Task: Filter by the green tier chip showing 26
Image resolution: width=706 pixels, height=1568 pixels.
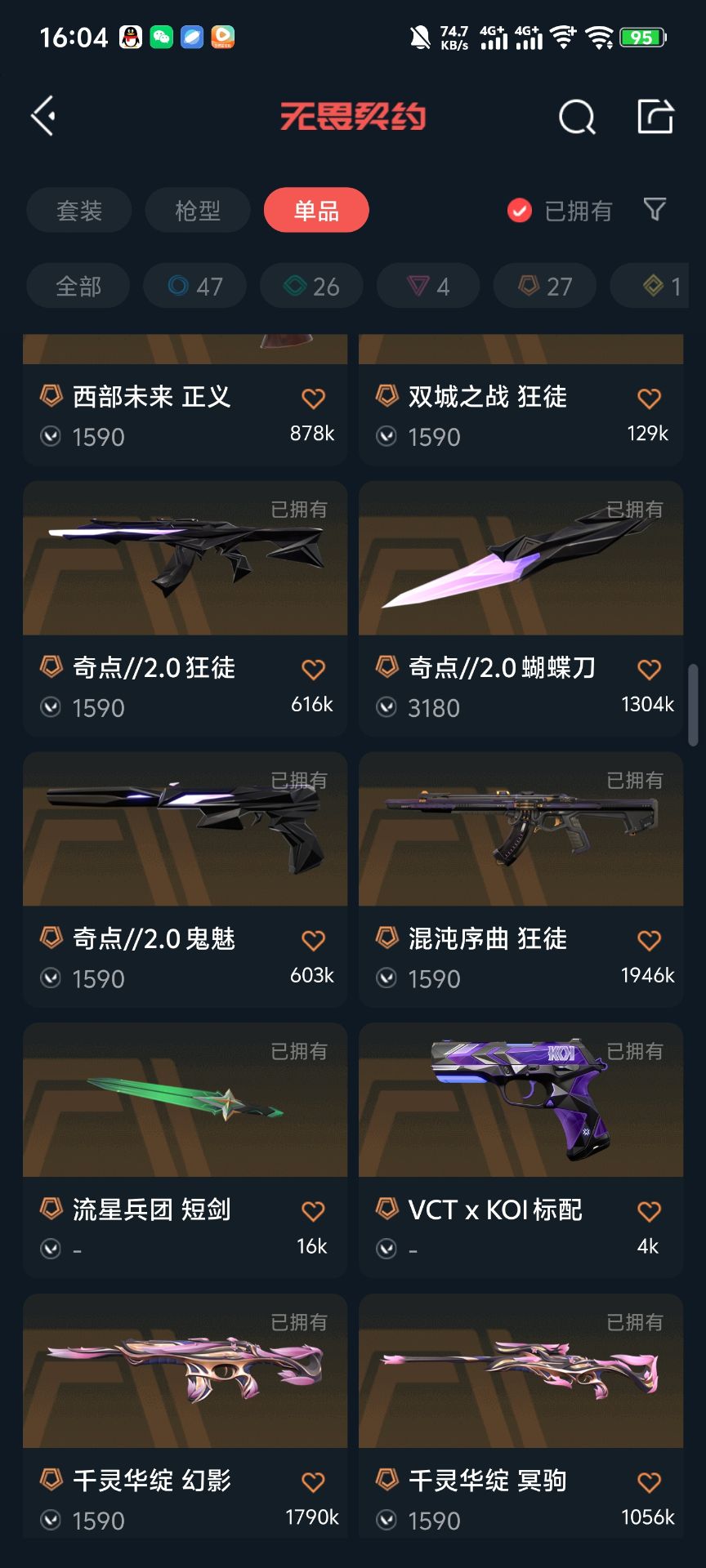Action: [311, 287]
